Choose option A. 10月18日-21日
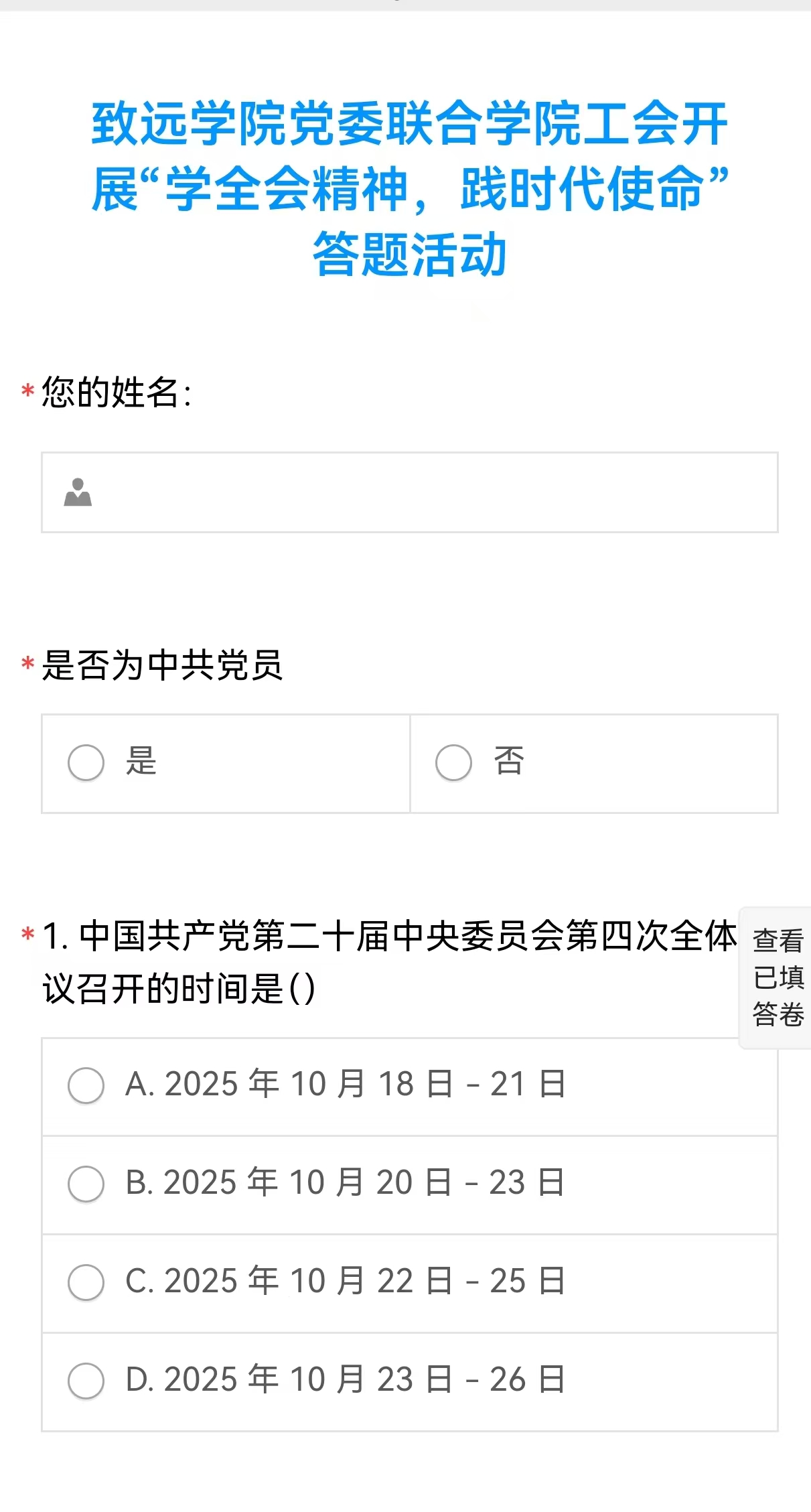This screenshot has width=811, height=1512. [x=86, y=1085]
